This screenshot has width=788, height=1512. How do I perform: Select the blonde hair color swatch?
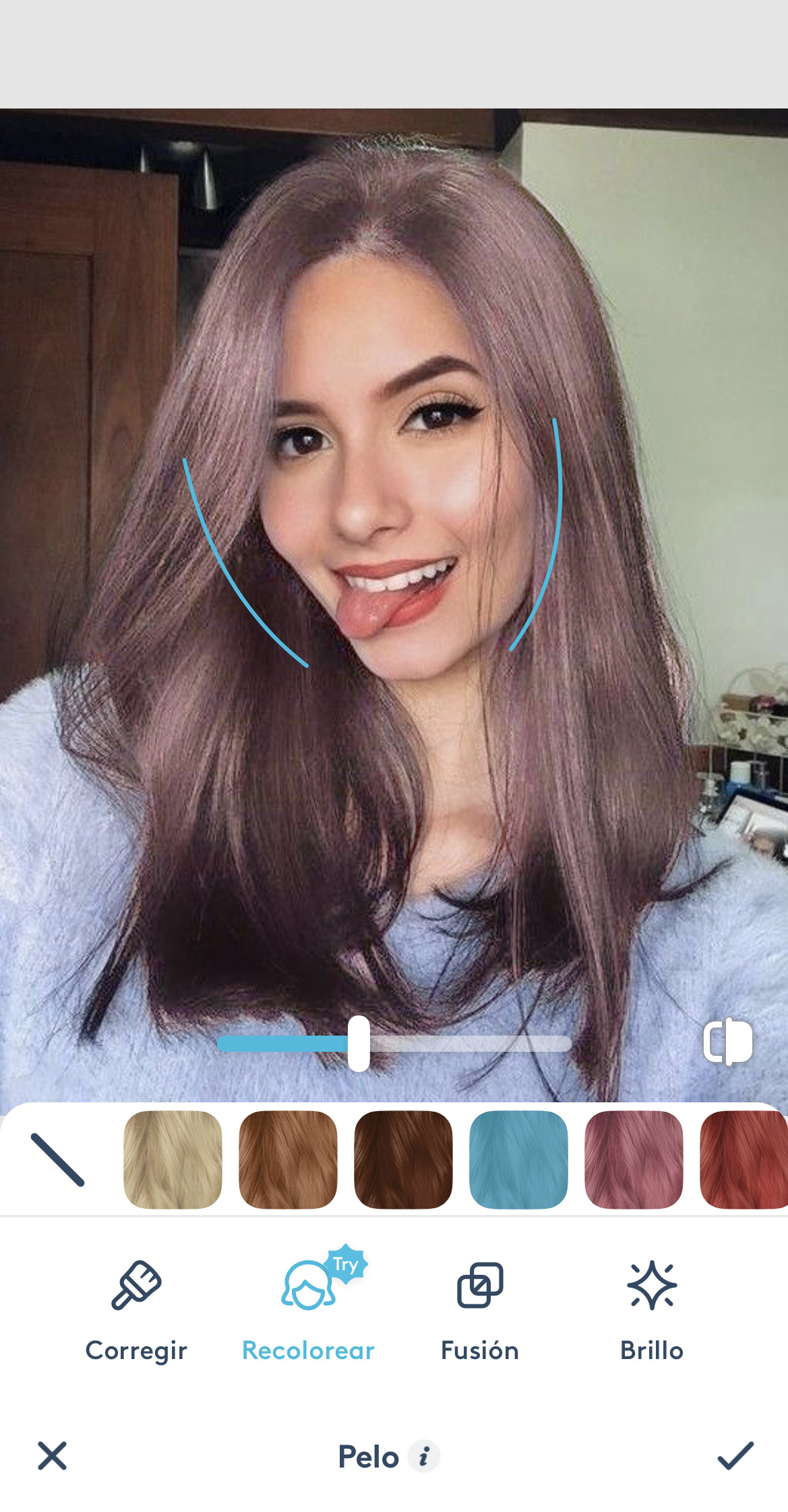(x=173, y=1160)
